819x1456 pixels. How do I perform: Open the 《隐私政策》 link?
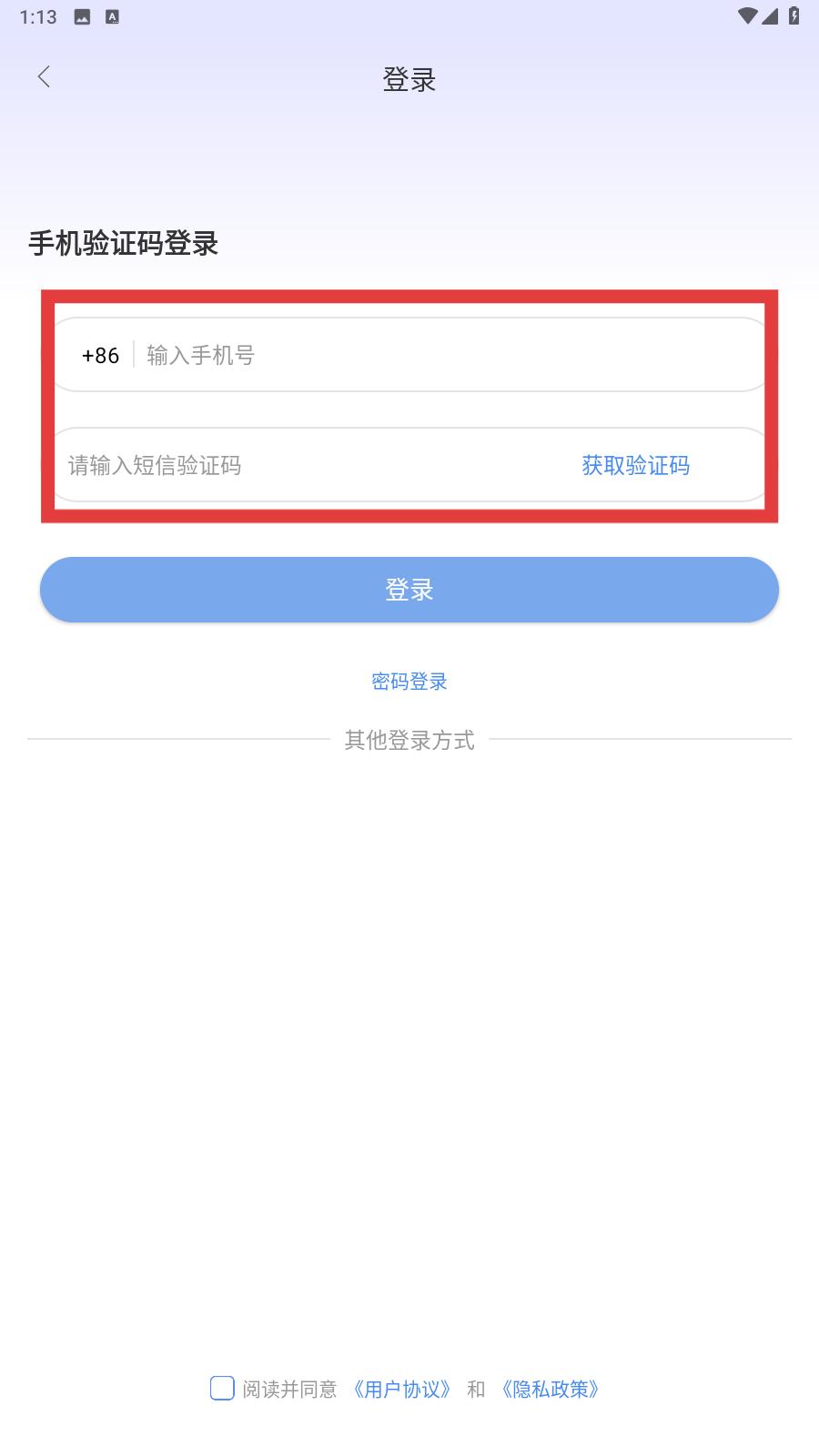tap(550, 1390)
